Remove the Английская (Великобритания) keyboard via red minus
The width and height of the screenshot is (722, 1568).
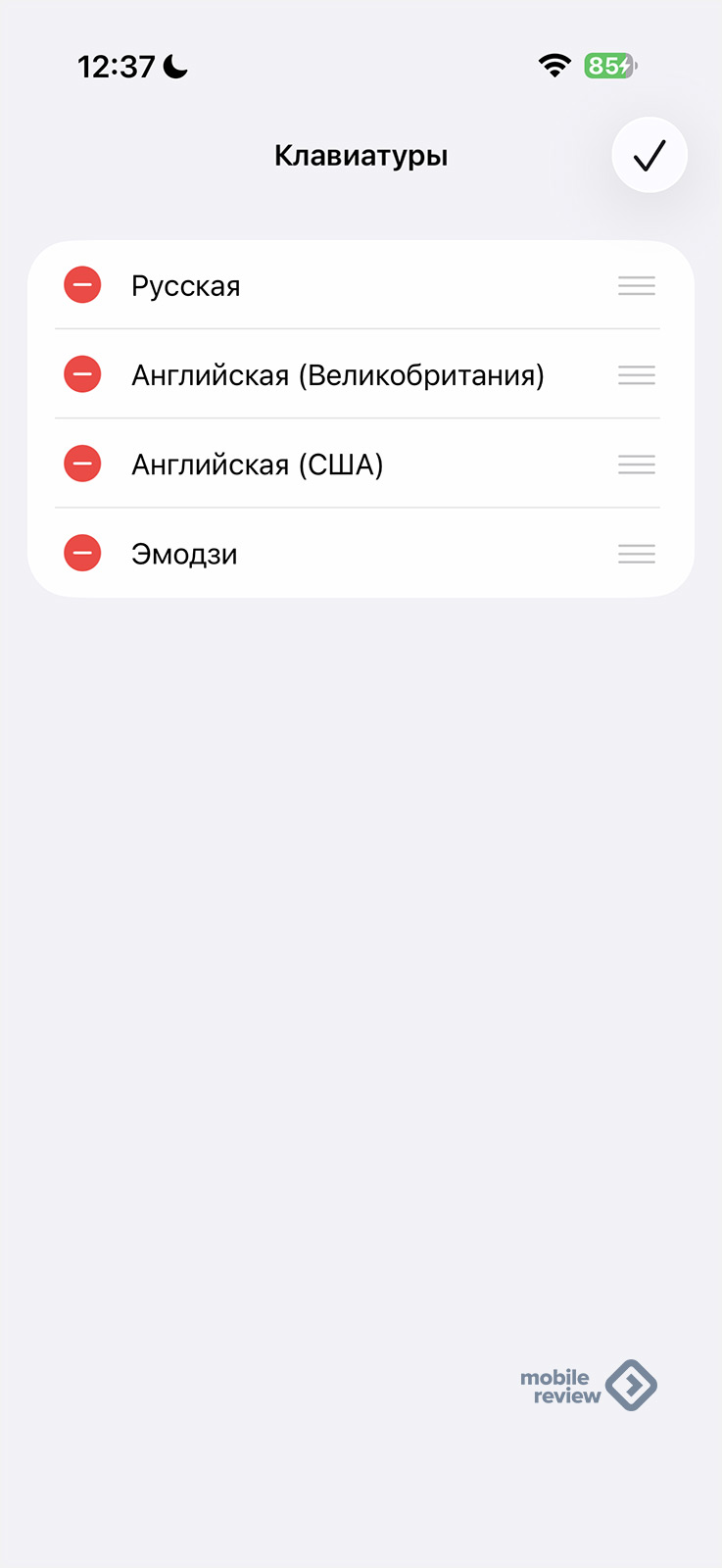point(82,374)
